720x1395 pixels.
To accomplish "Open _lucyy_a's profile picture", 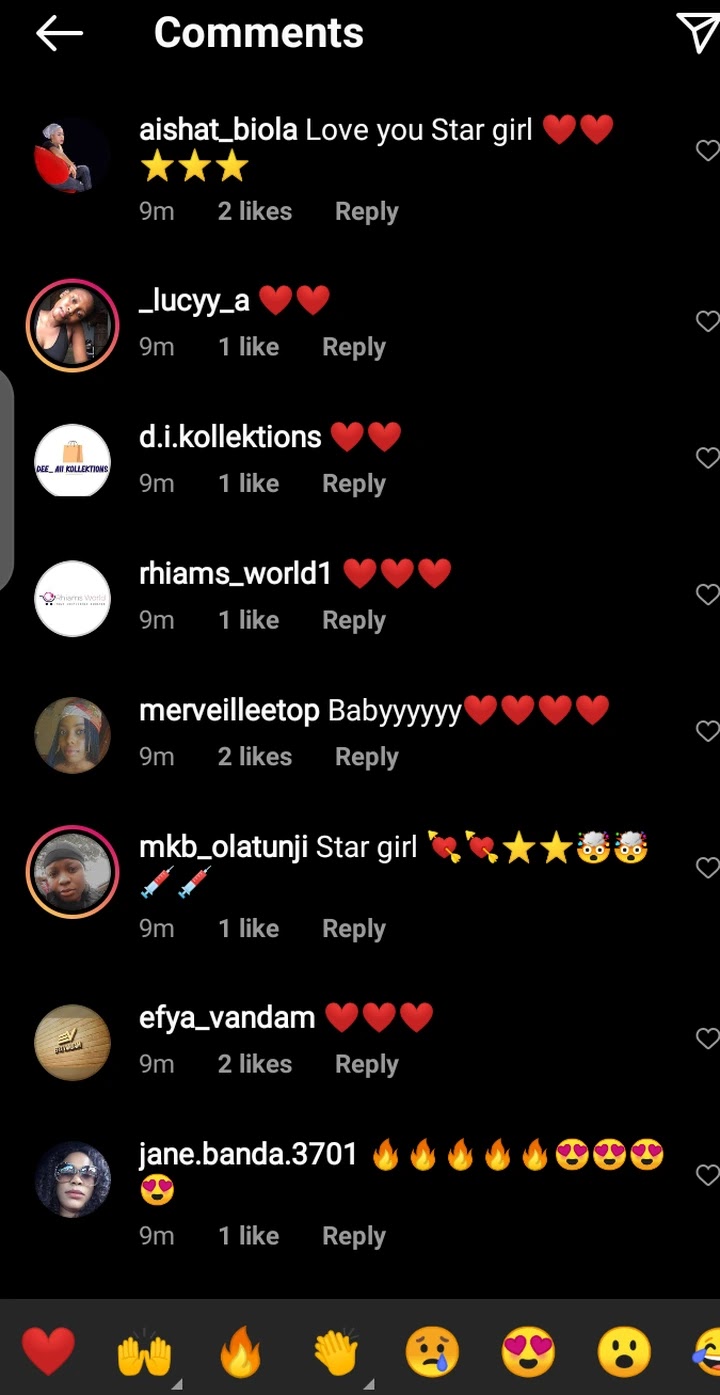I will pyautogui.click(x=72, y=326).
